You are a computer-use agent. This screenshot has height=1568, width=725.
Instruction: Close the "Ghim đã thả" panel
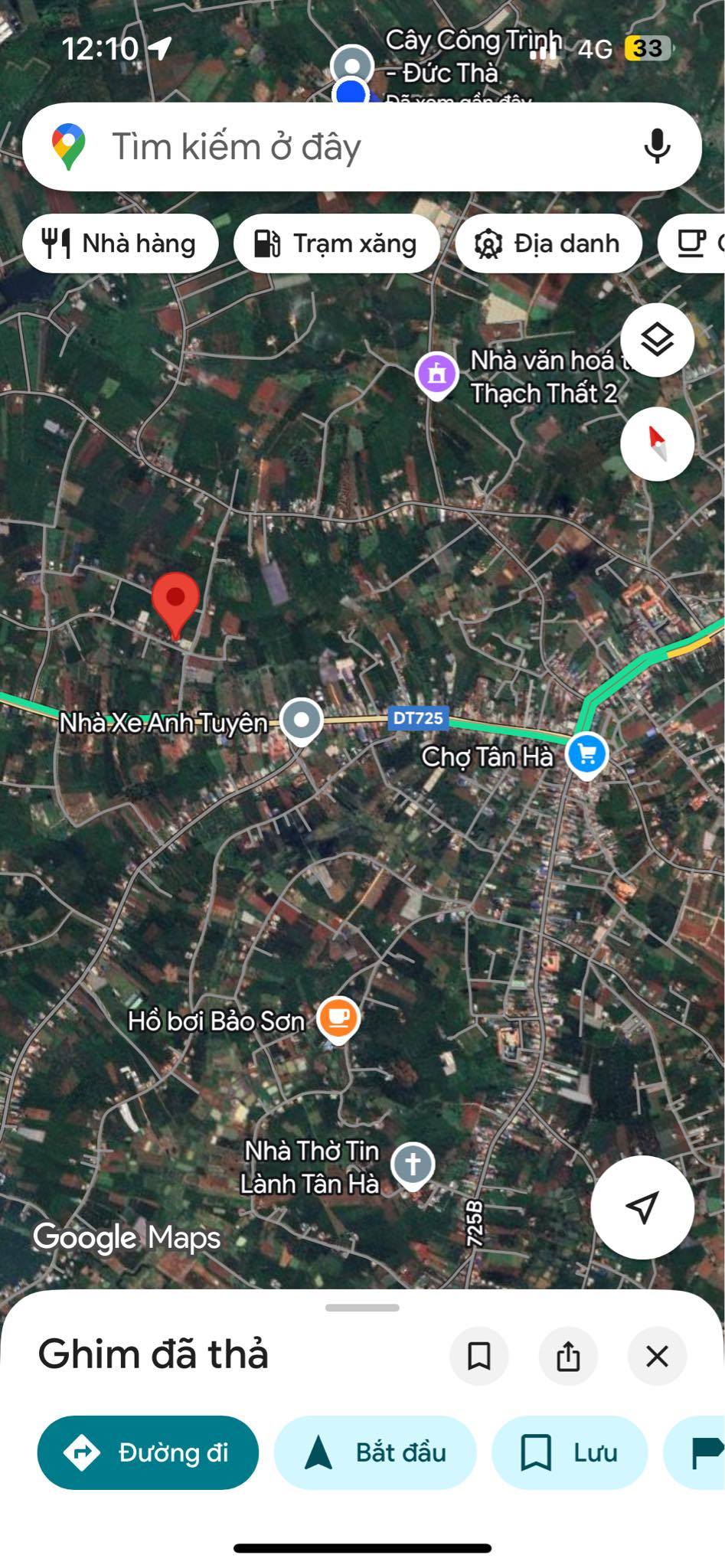point(657,1356)
